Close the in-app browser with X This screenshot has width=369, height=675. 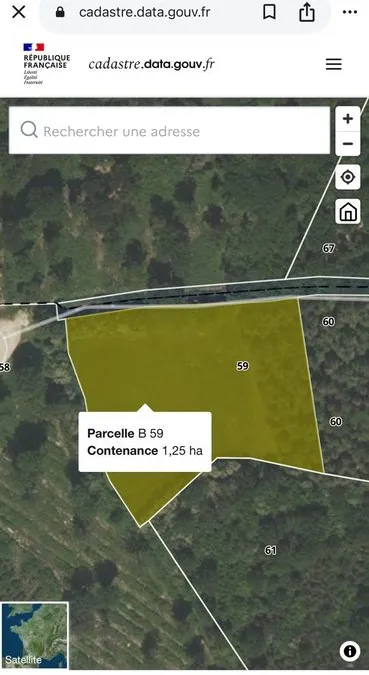(x=19, y=12)
